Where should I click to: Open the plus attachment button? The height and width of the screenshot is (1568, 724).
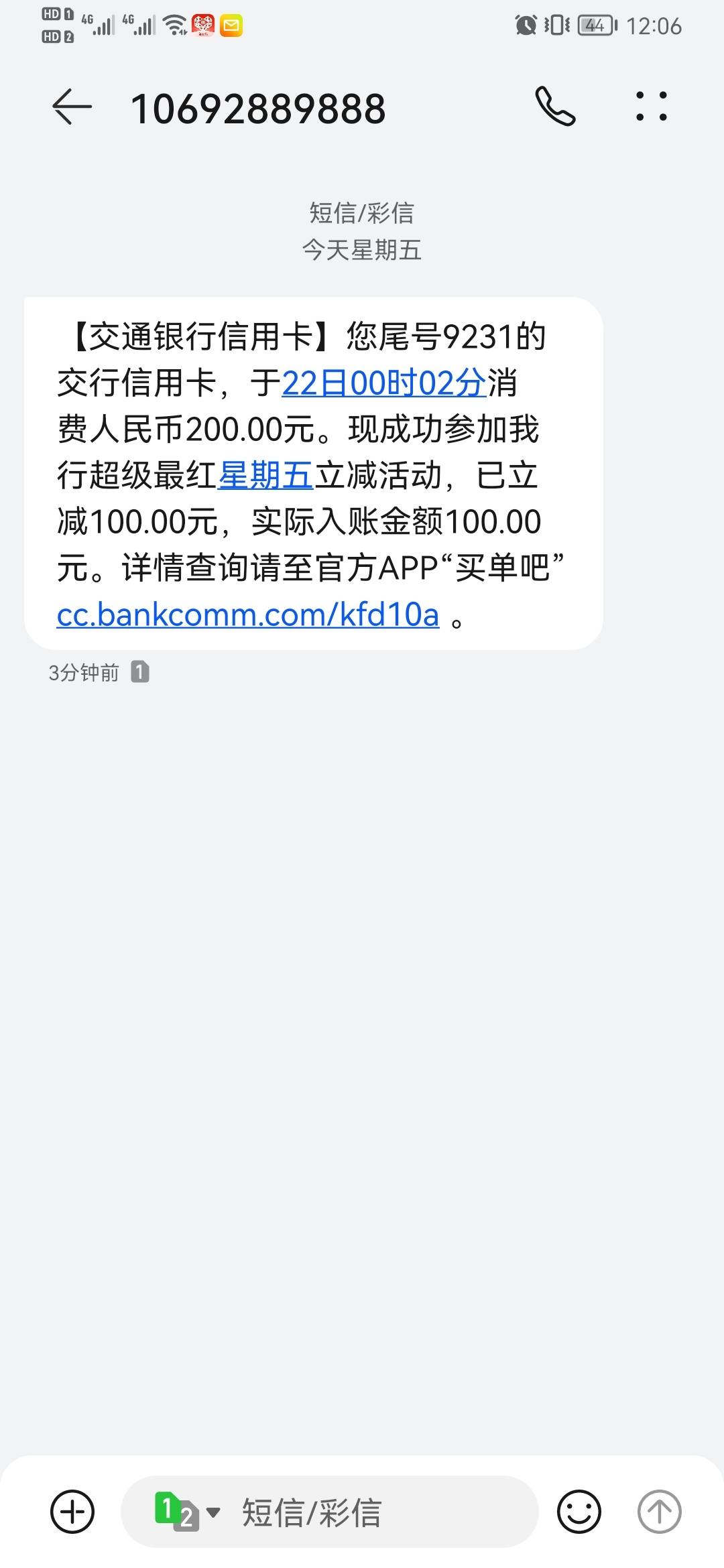(72, 1512)
